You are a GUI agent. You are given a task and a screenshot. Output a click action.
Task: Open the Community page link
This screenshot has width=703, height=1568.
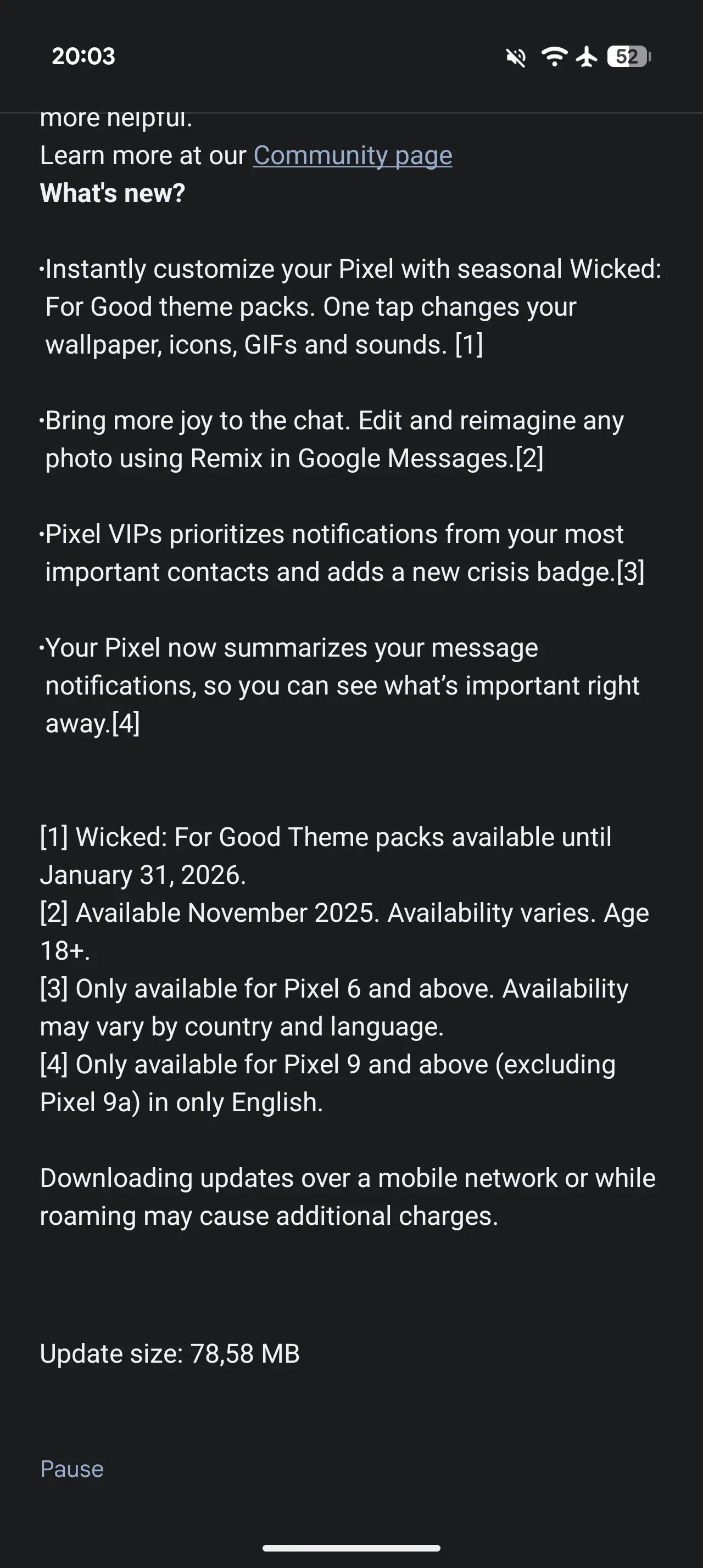[x=353, y=155]
